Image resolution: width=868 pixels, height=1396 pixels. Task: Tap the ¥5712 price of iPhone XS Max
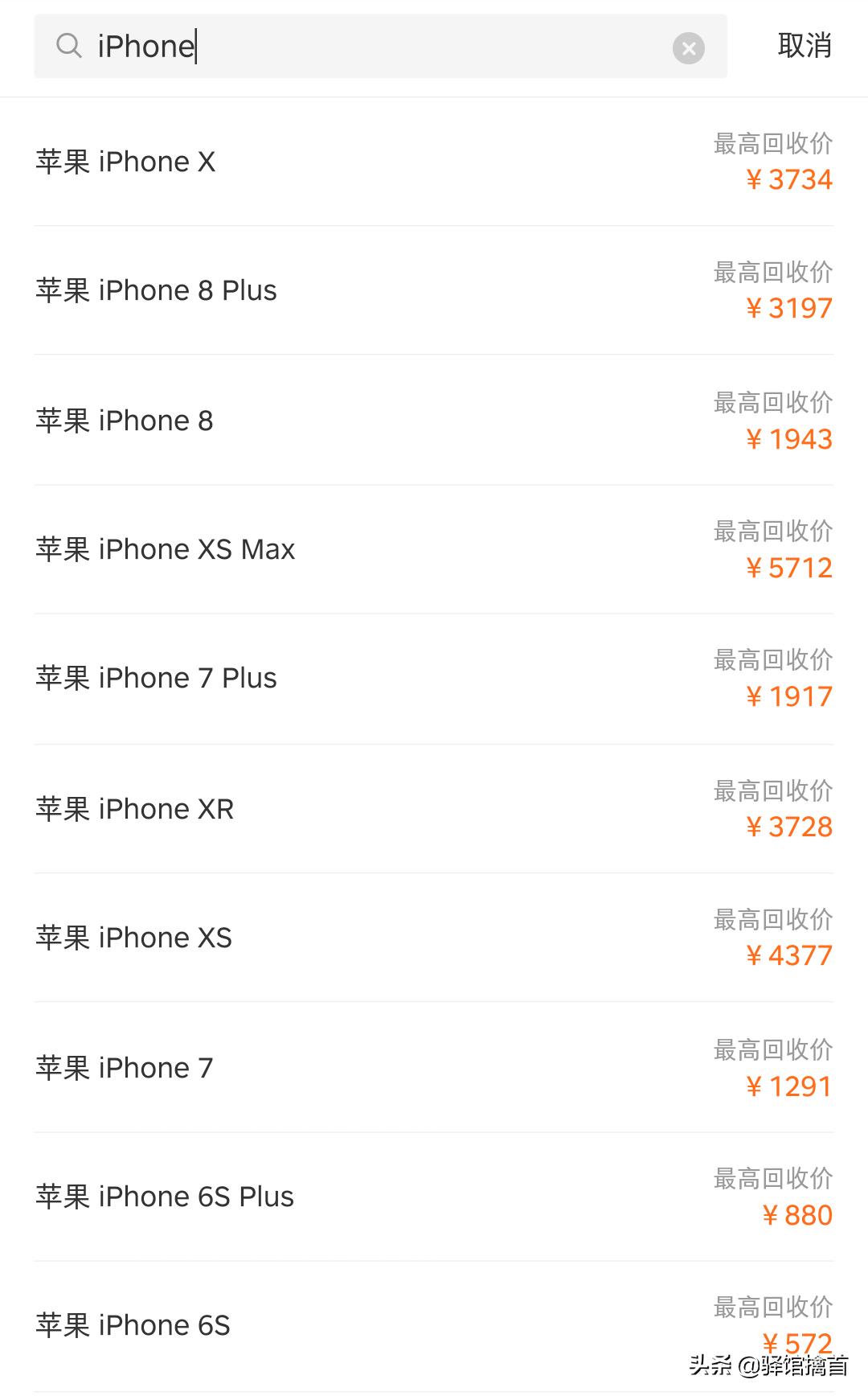(x=789, y=568)
